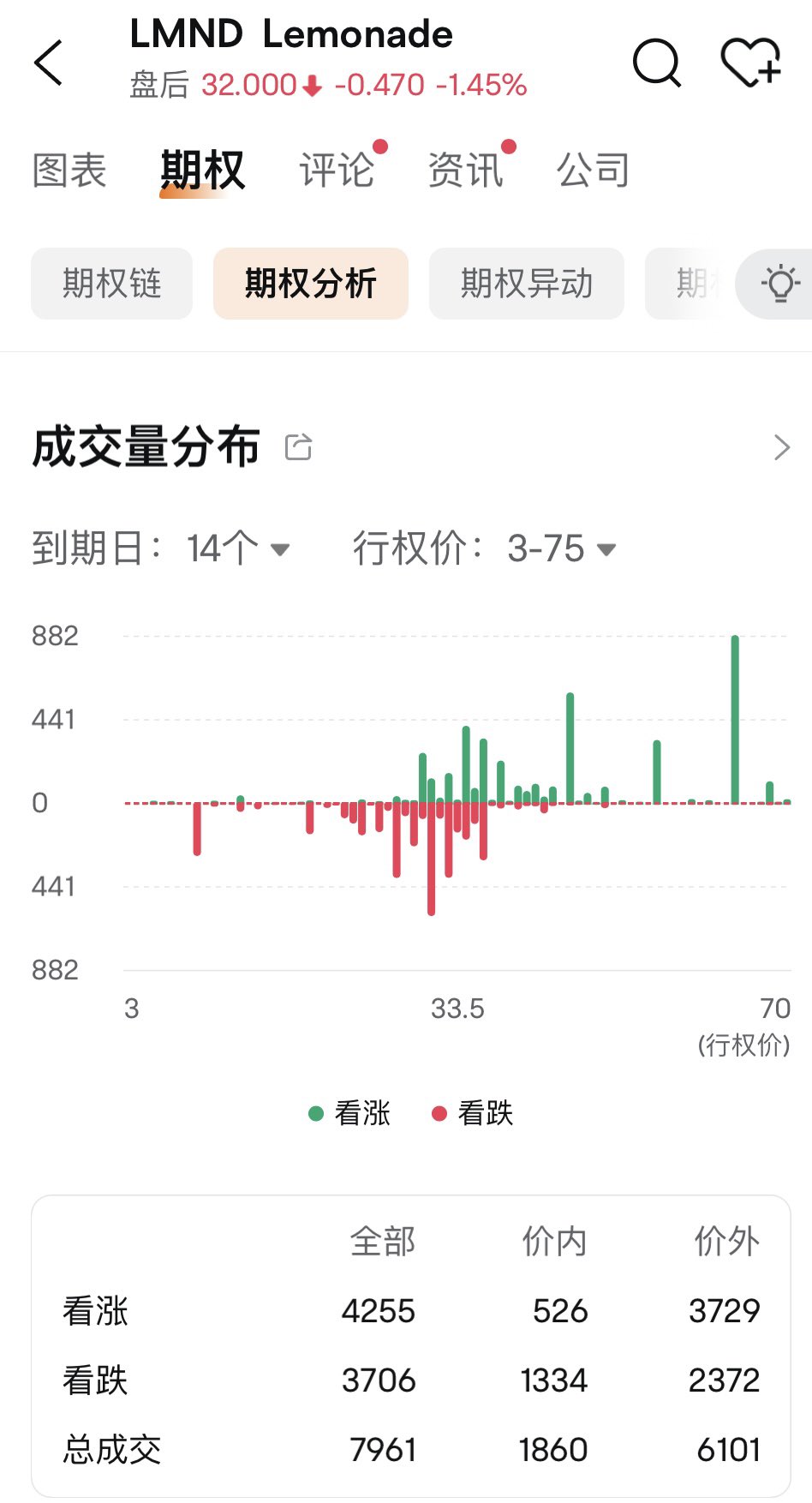Screen dimensions: 812x1503
Task: Toggle the 看跌 legend item
Action: point(473,1113)
